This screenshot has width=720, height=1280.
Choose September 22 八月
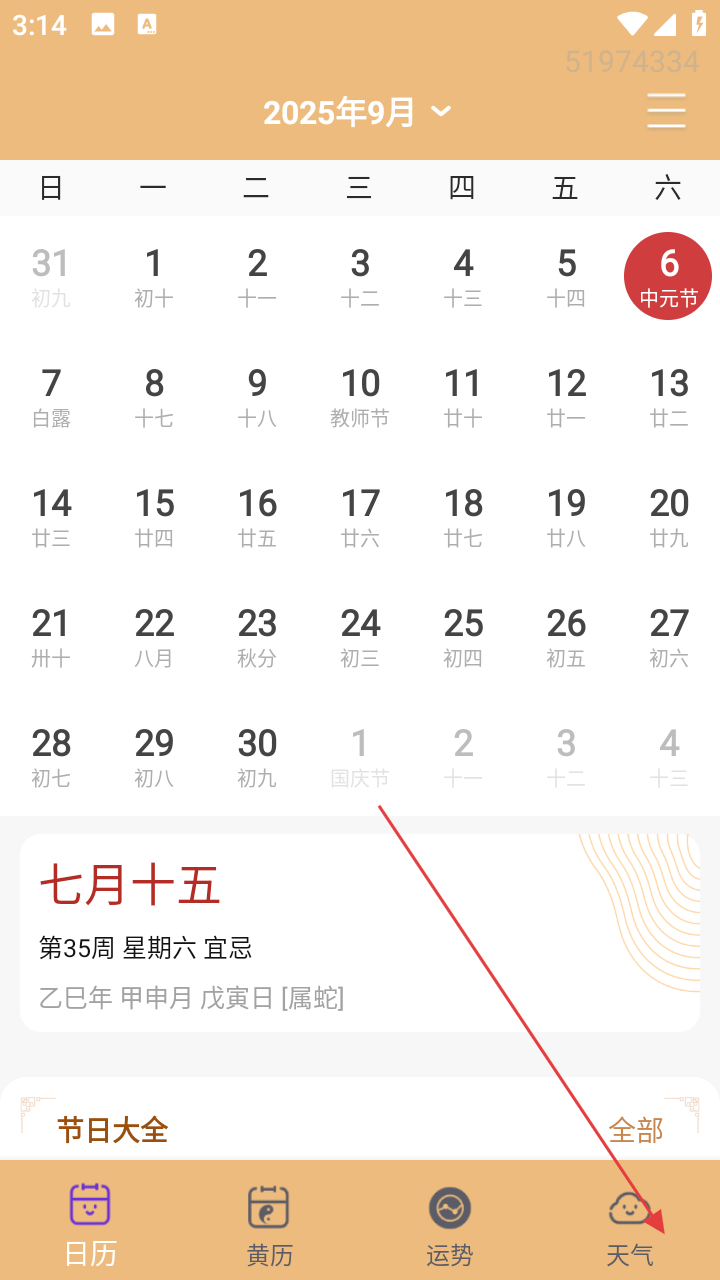154,636
